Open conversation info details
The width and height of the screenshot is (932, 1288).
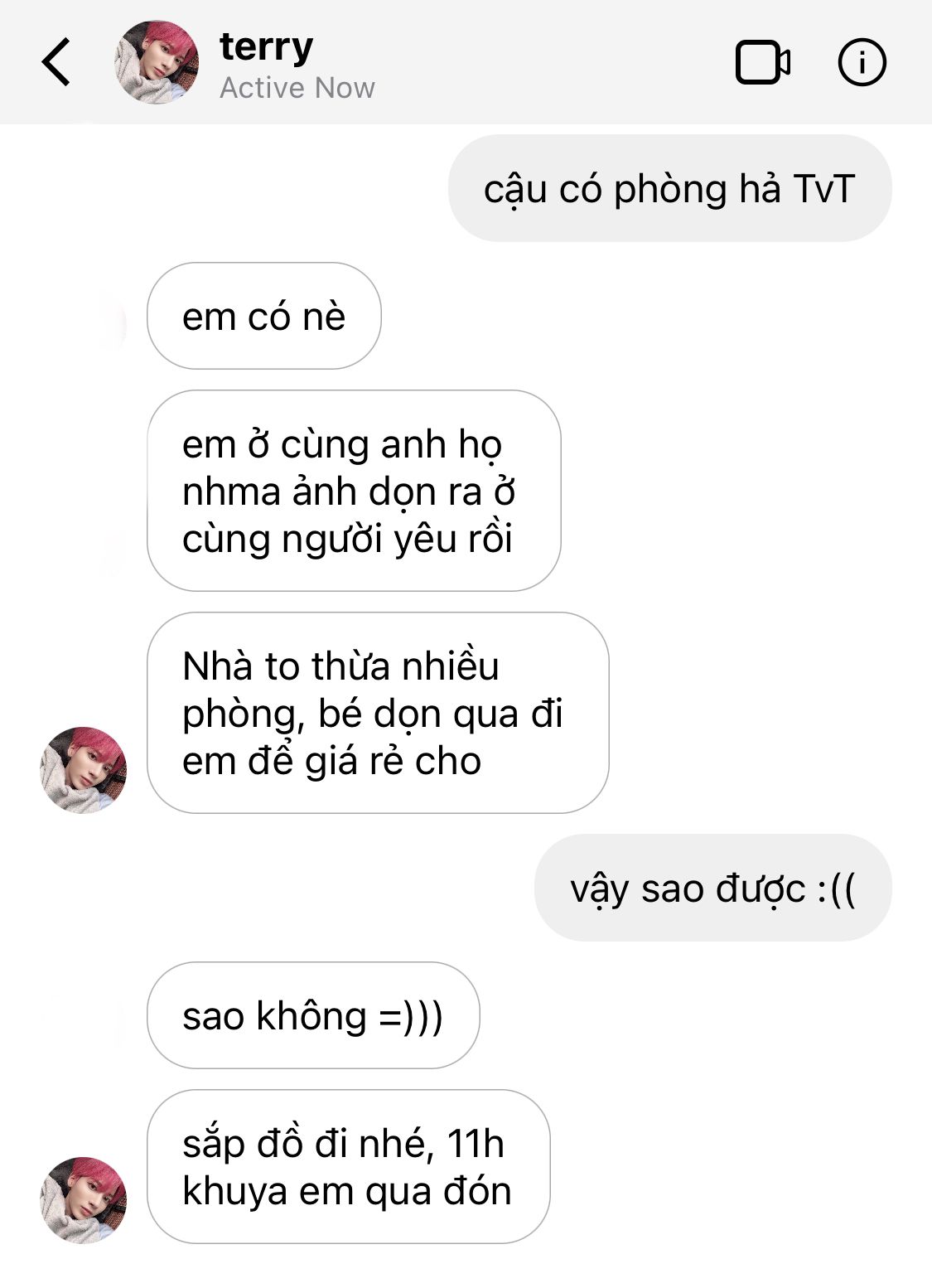click(x=862, y=62)
